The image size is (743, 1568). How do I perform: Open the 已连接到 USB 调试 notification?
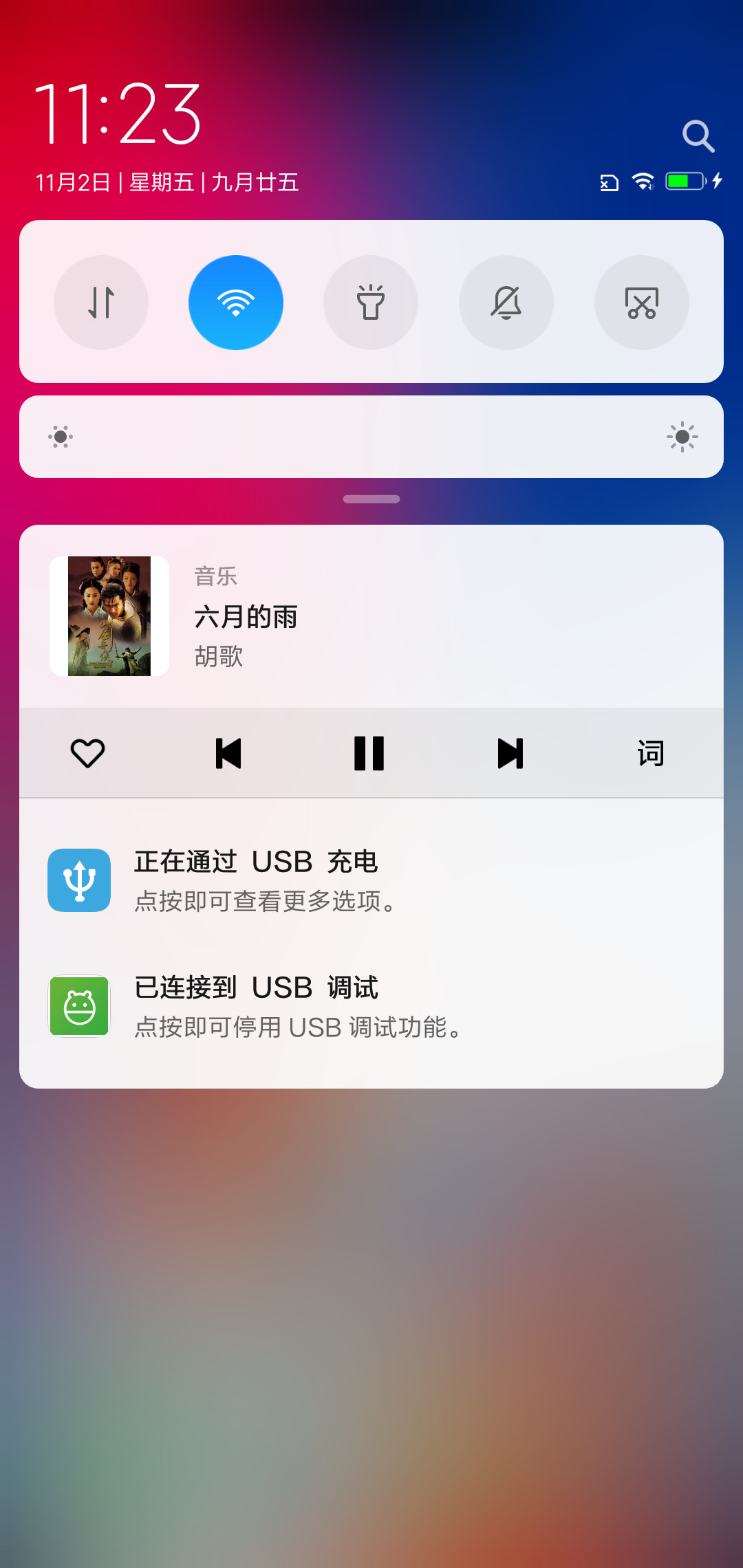(371, 1007)
